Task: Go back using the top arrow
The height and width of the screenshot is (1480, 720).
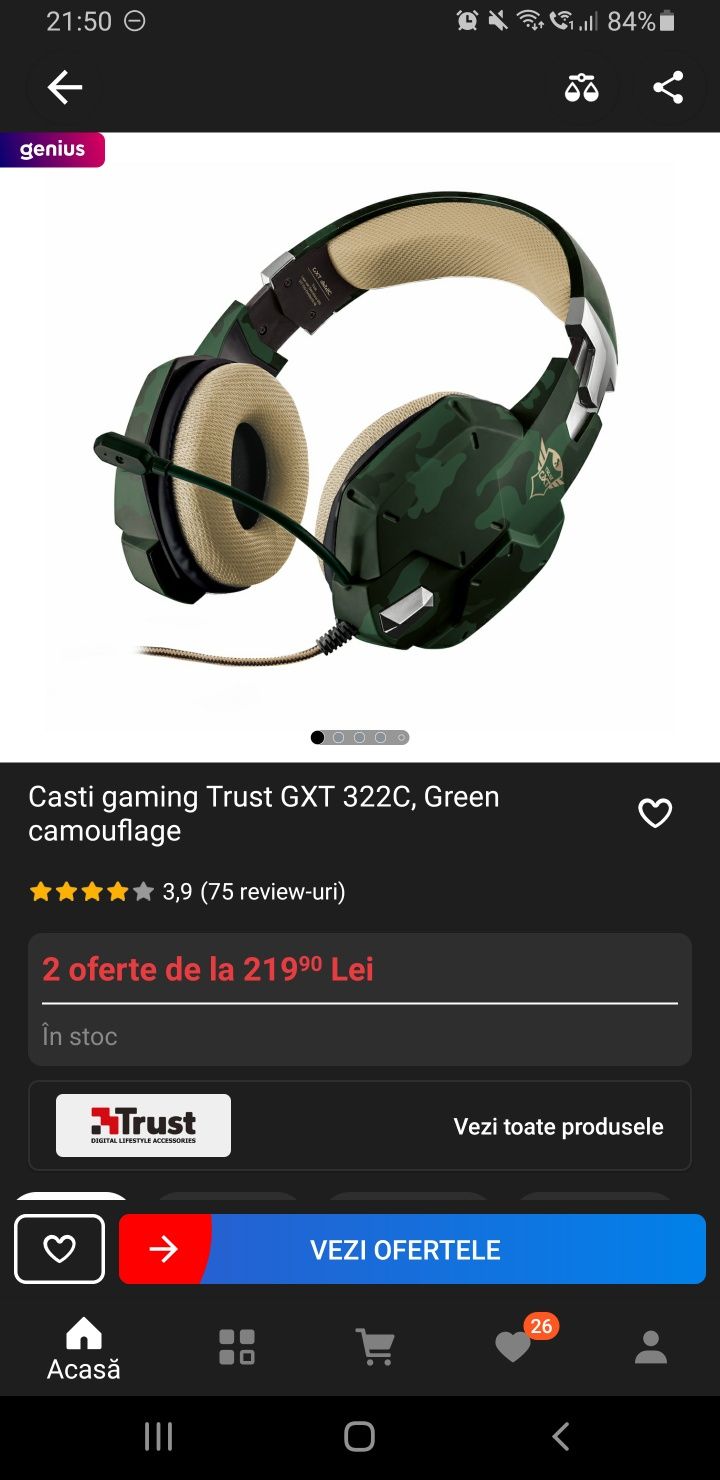Action: click(x=65, y=88)
